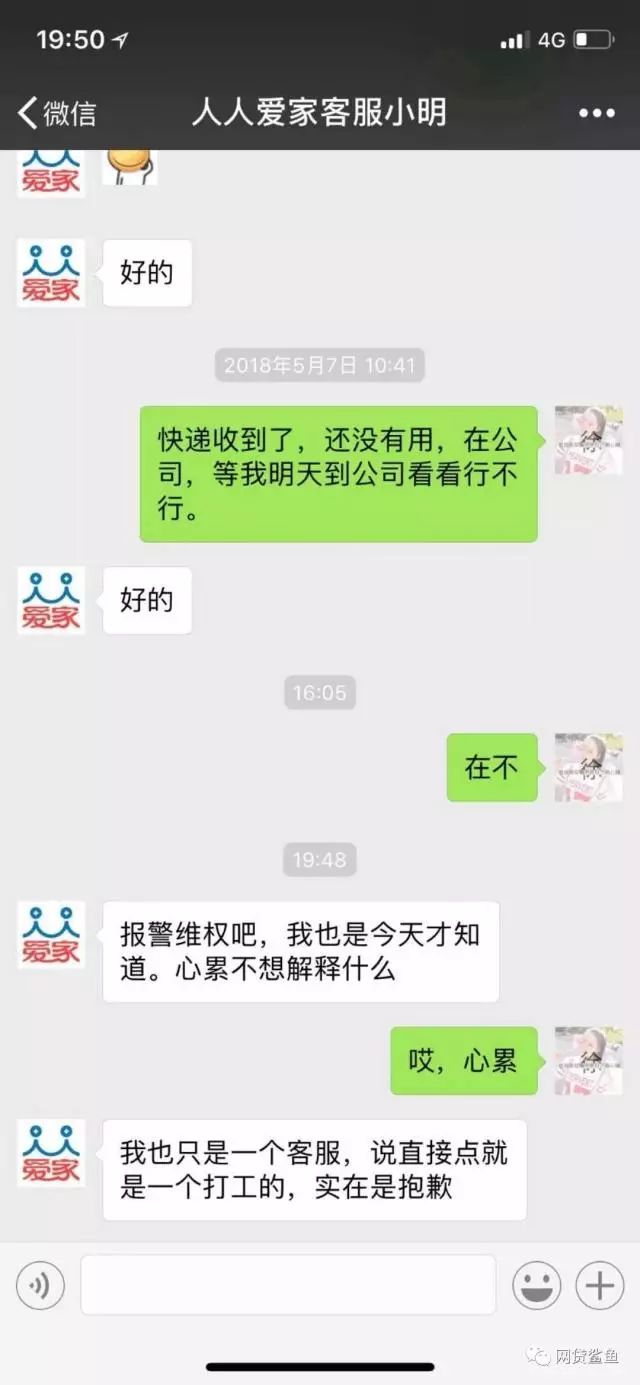Open the emoji sticker panel
The width and height of the screenshot is (640, 1385).
(537, 1285)
